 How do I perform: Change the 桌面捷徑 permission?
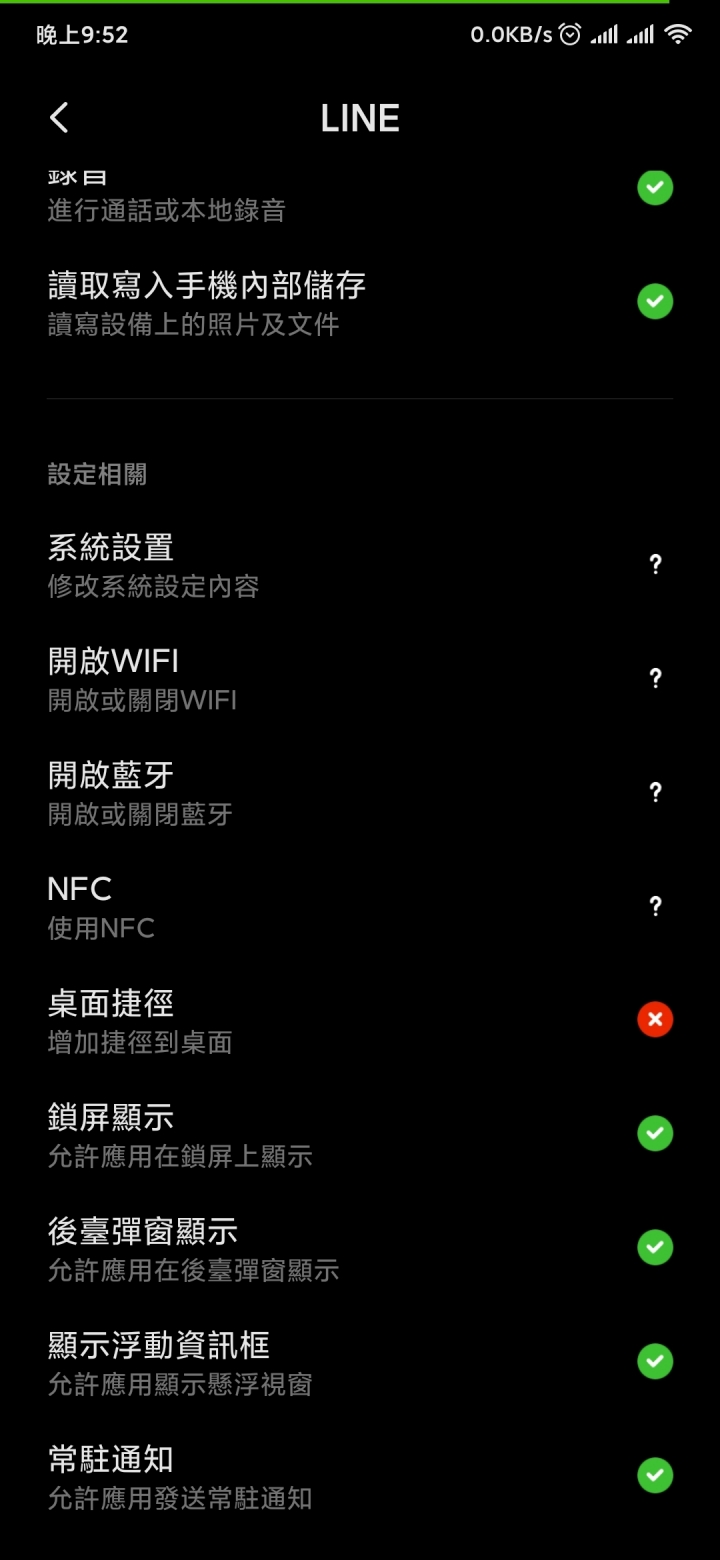(360, 1021)
